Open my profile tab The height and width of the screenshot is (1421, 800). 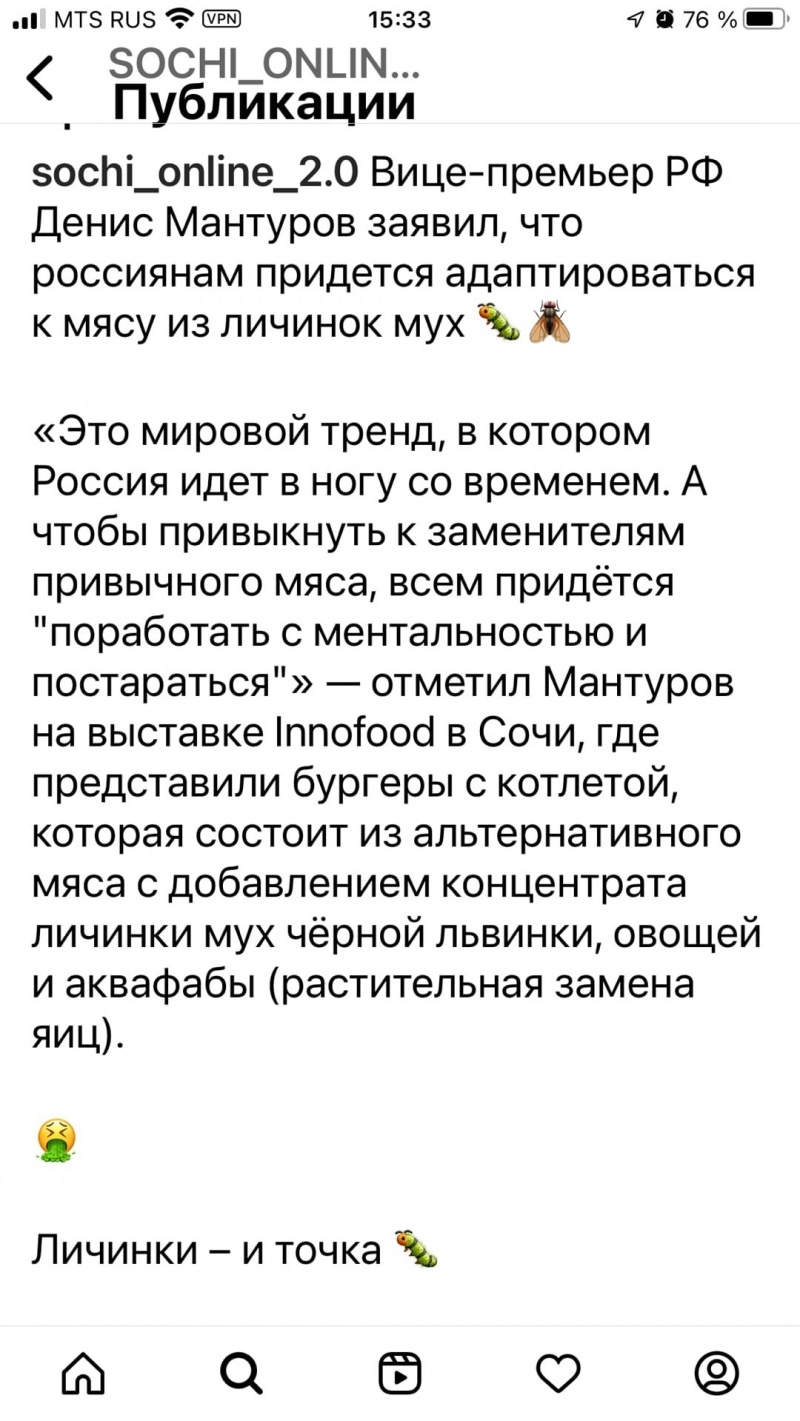(x=716, y=1372)
